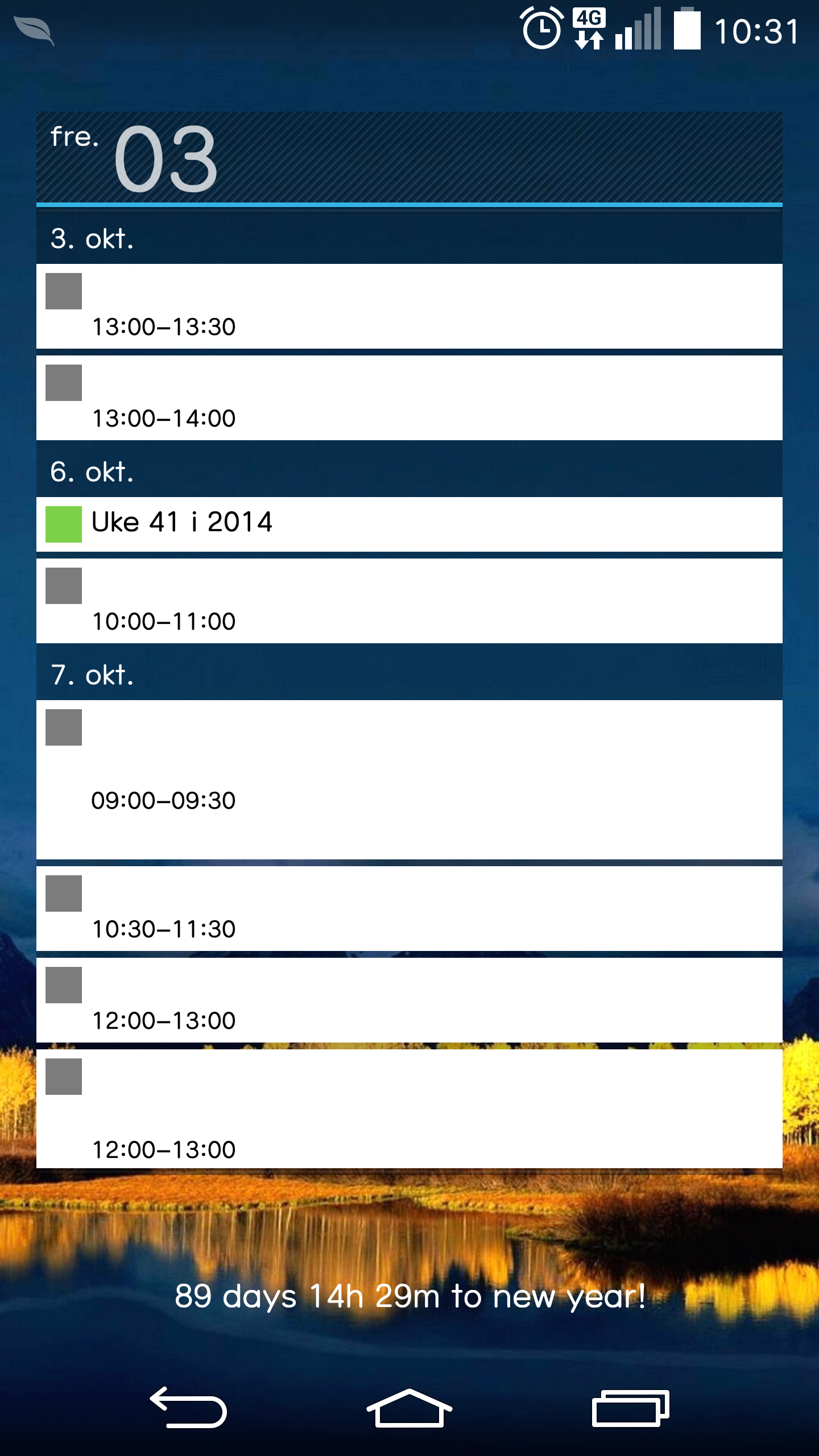
Task: Show recent apps
Action: [630, 1407]
